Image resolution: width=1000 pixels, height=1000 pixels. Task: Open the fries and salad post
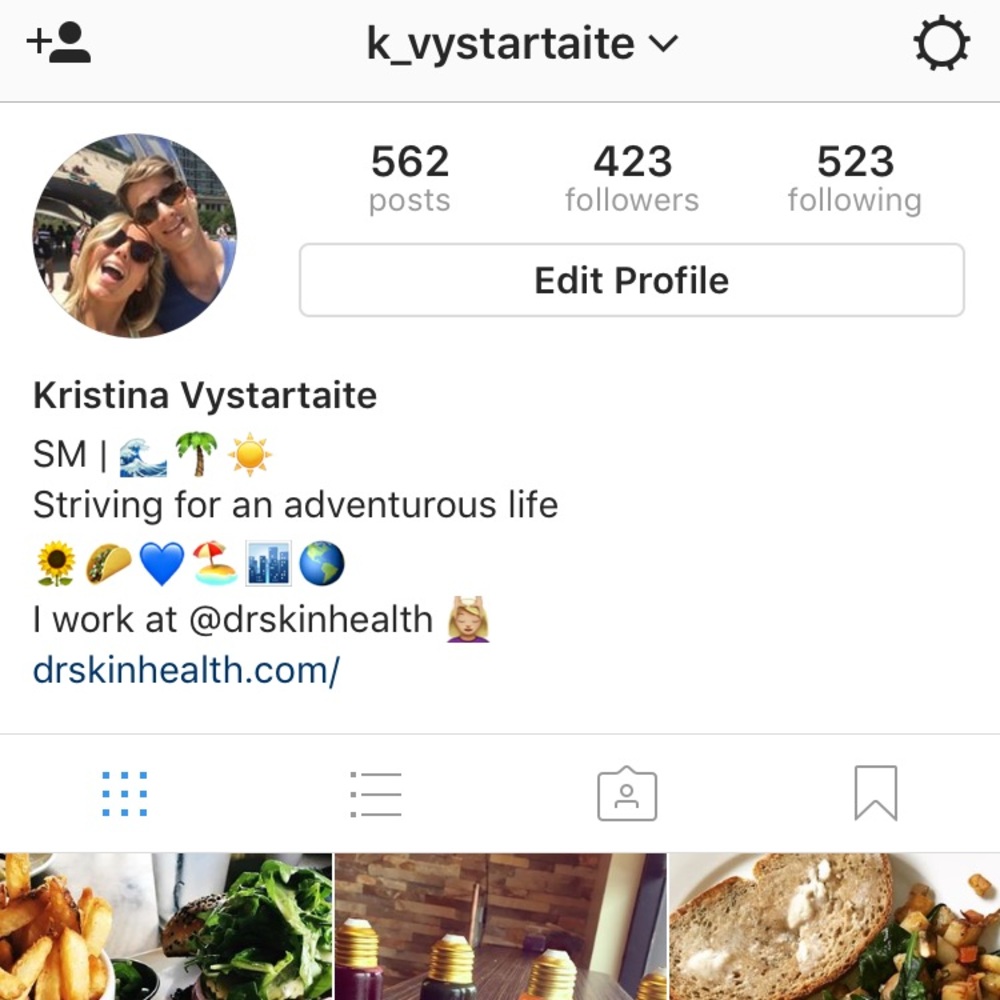tap(165, 926)
